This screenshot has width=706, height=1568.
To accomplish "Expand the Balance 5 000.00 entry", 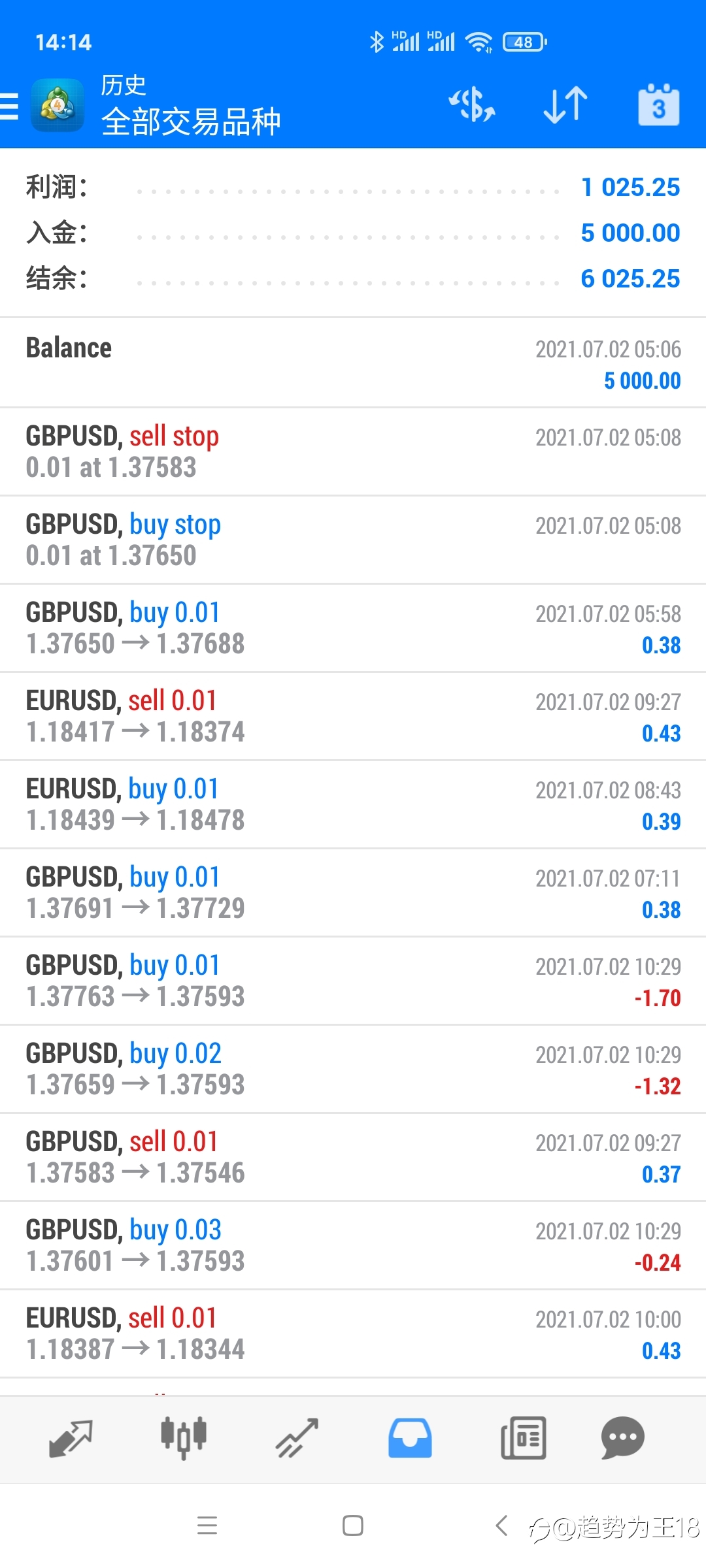I will pos(353,363).
